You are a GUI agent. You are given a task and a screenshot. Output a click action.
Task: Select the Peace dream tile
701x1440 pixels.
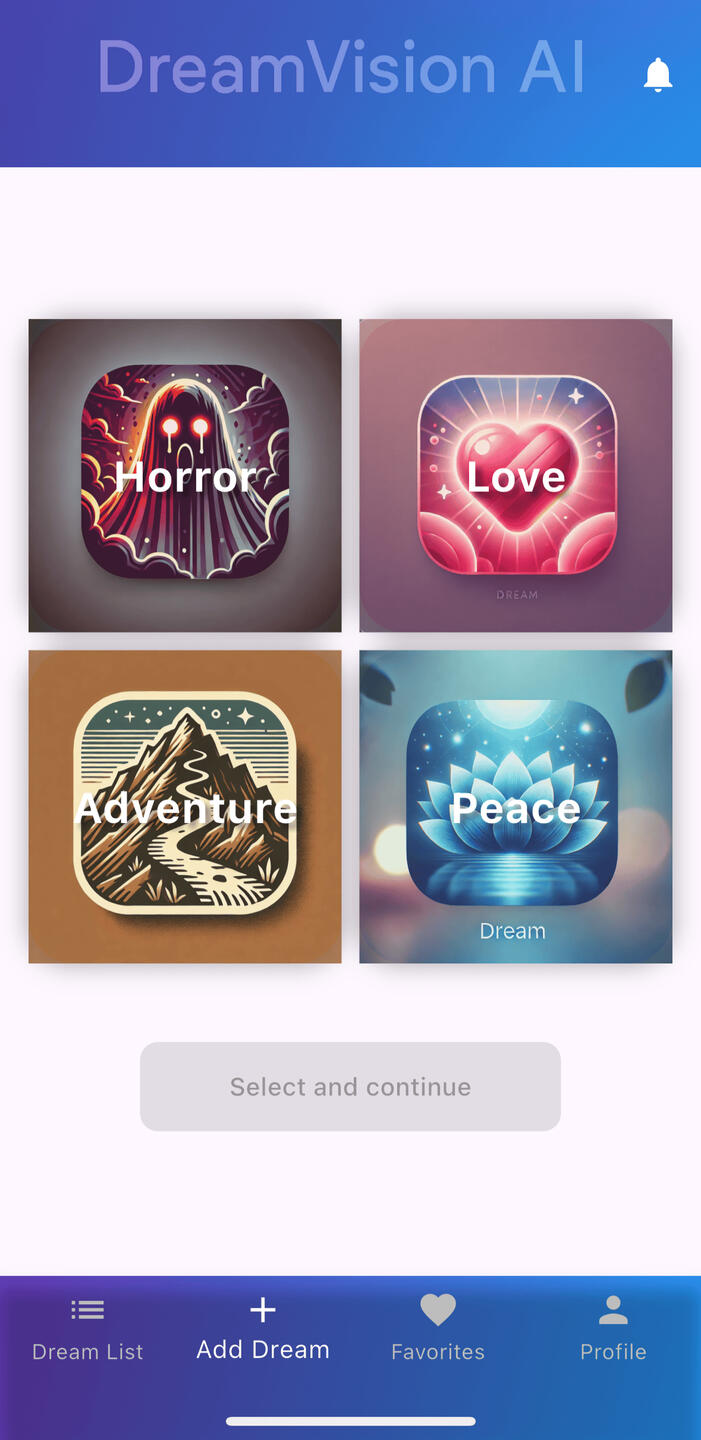click(x=516, y=806)
